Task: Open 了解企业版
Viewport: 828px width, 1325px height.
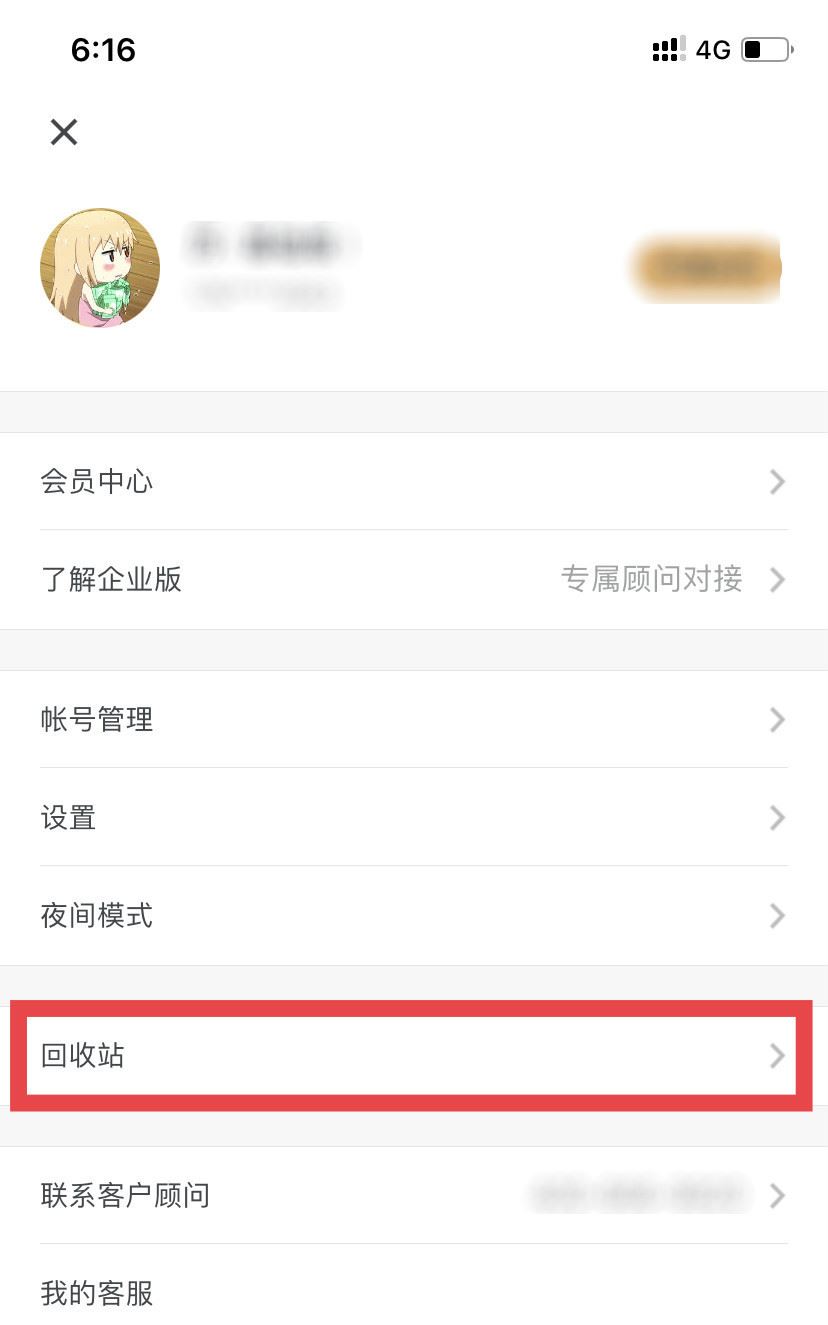Action: pyautogui.click(x=414, y=579)
